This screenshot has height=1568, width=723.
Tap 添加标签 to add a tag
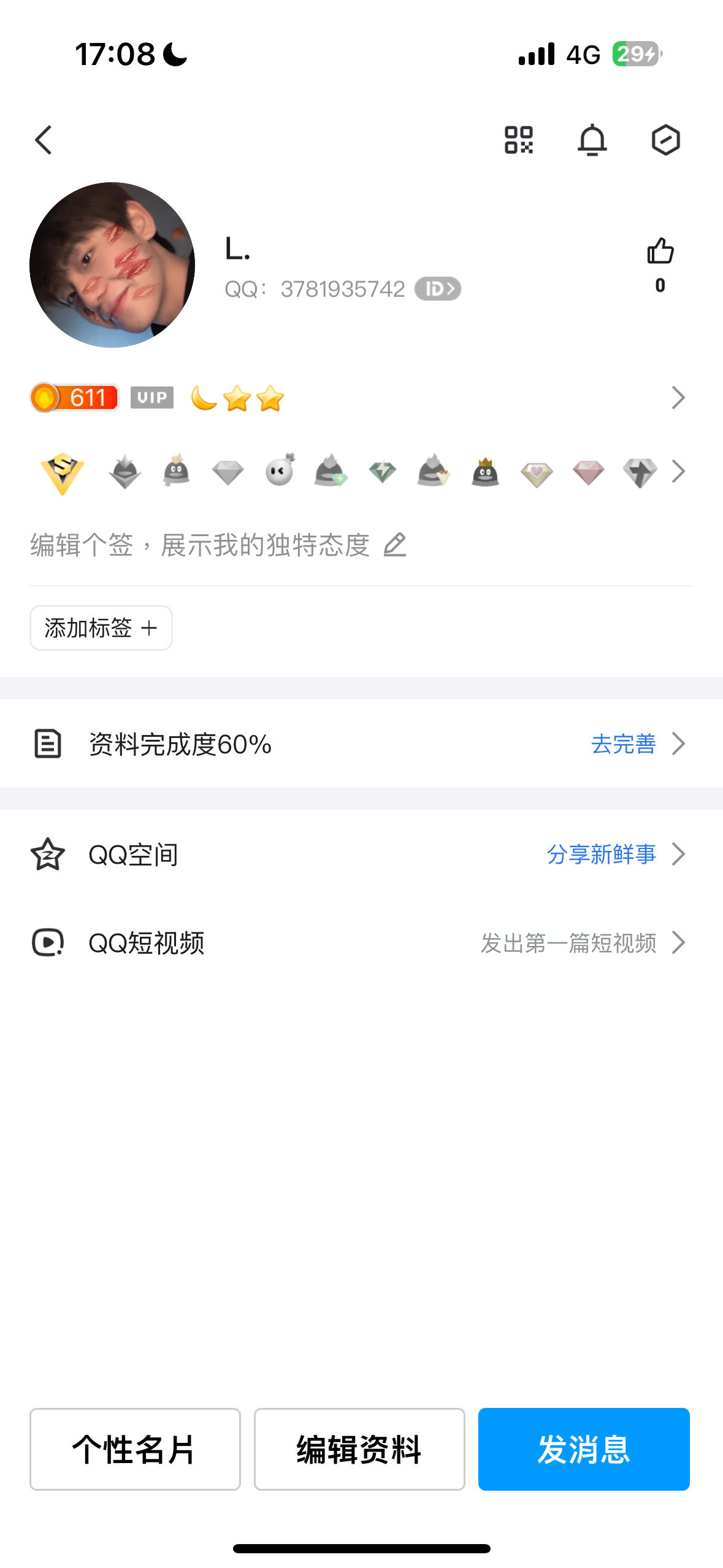101,628
